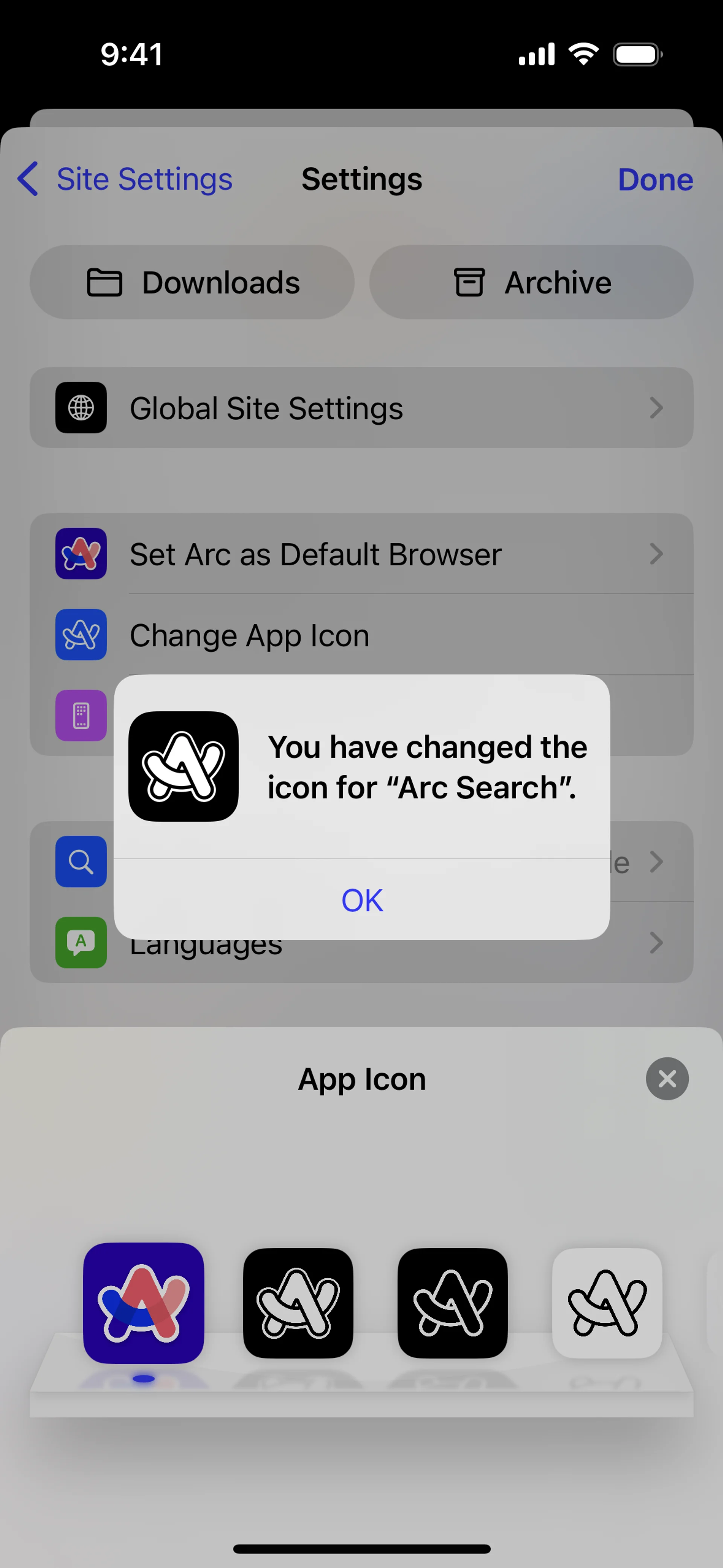Confirm the icon change with OK
The width and height of the screenshot is (723, 1568).
click(361, 900)
